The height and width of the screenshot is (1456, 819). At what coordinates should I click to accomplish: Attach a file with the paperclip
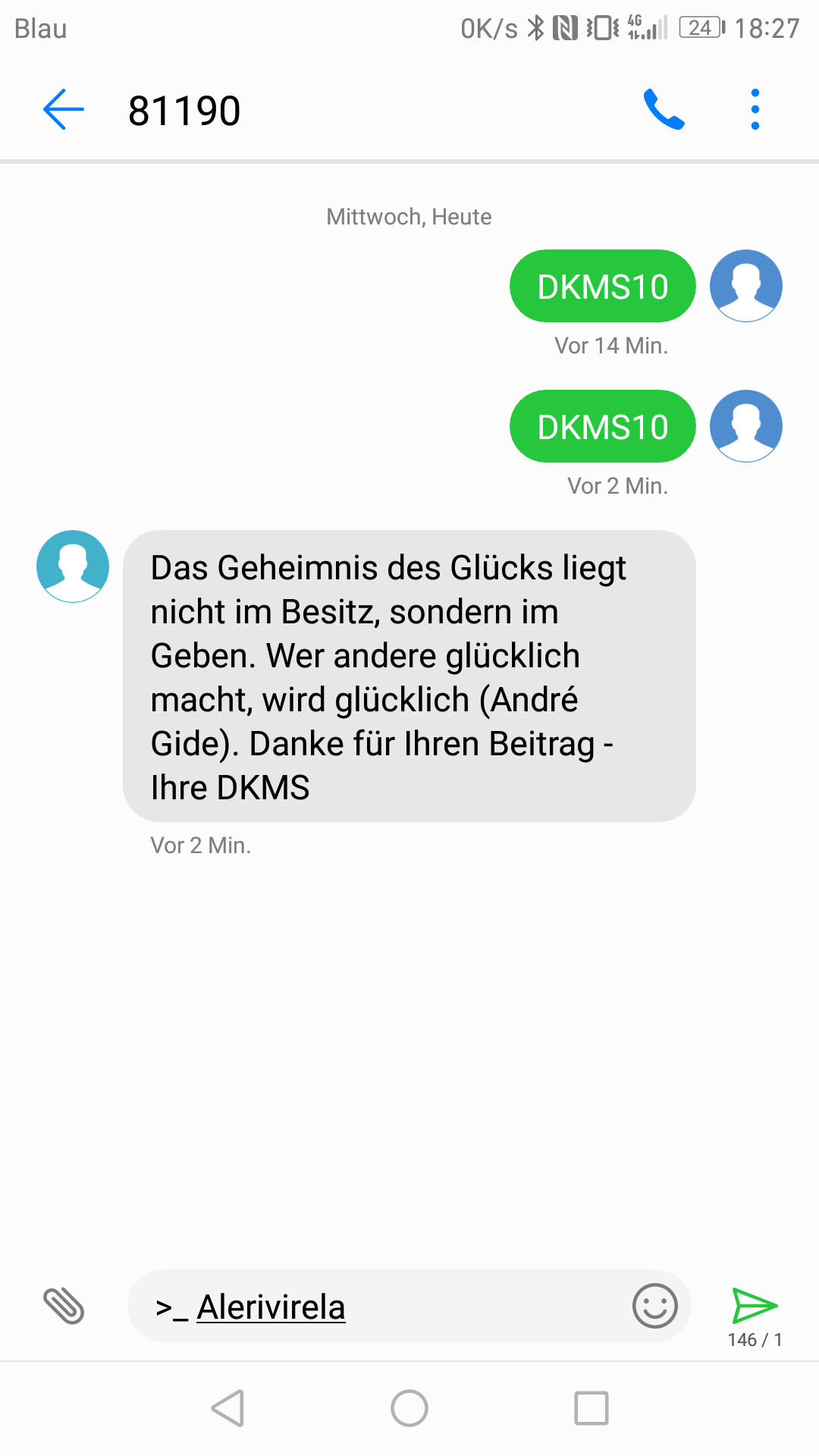[64, 1306]
